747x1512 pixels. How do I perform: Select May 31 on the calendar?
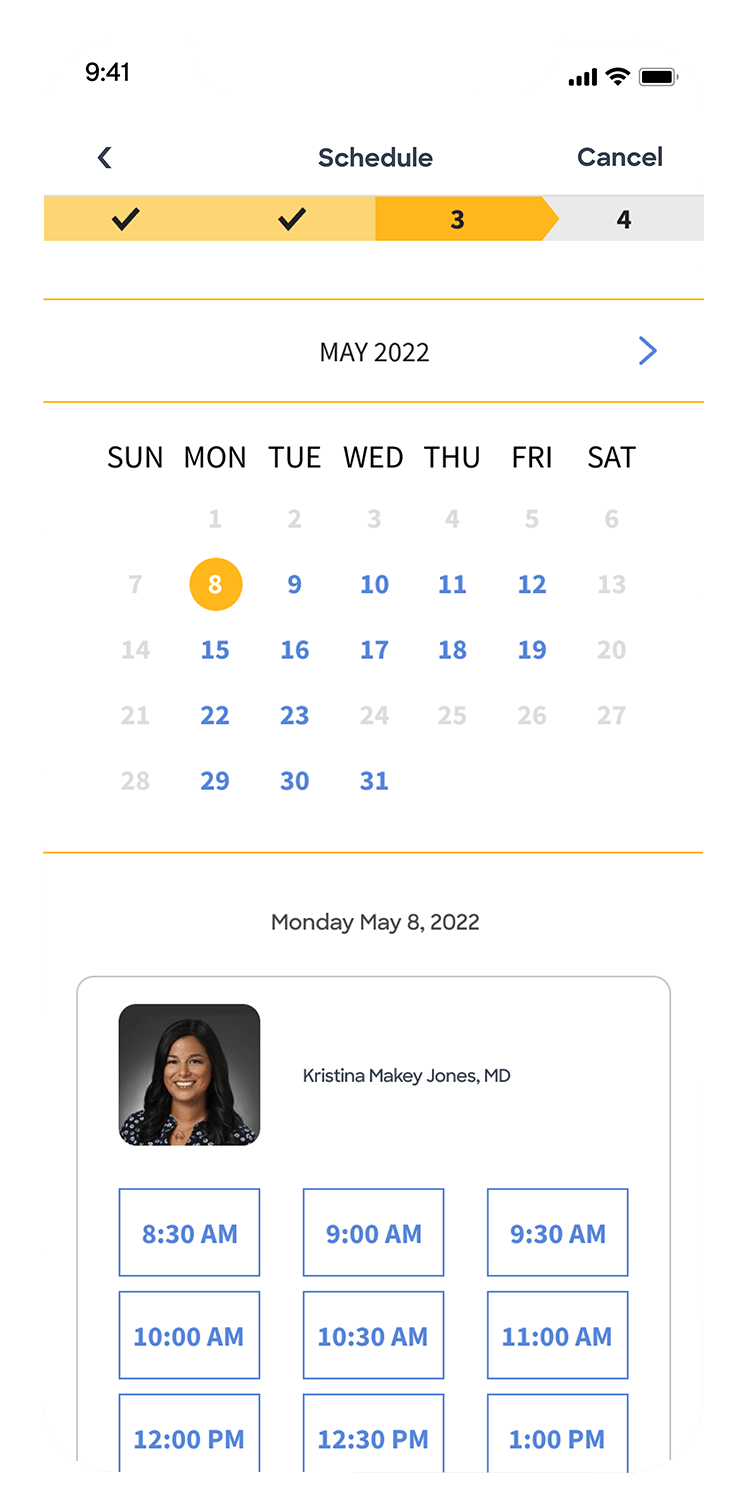(374, 781)
